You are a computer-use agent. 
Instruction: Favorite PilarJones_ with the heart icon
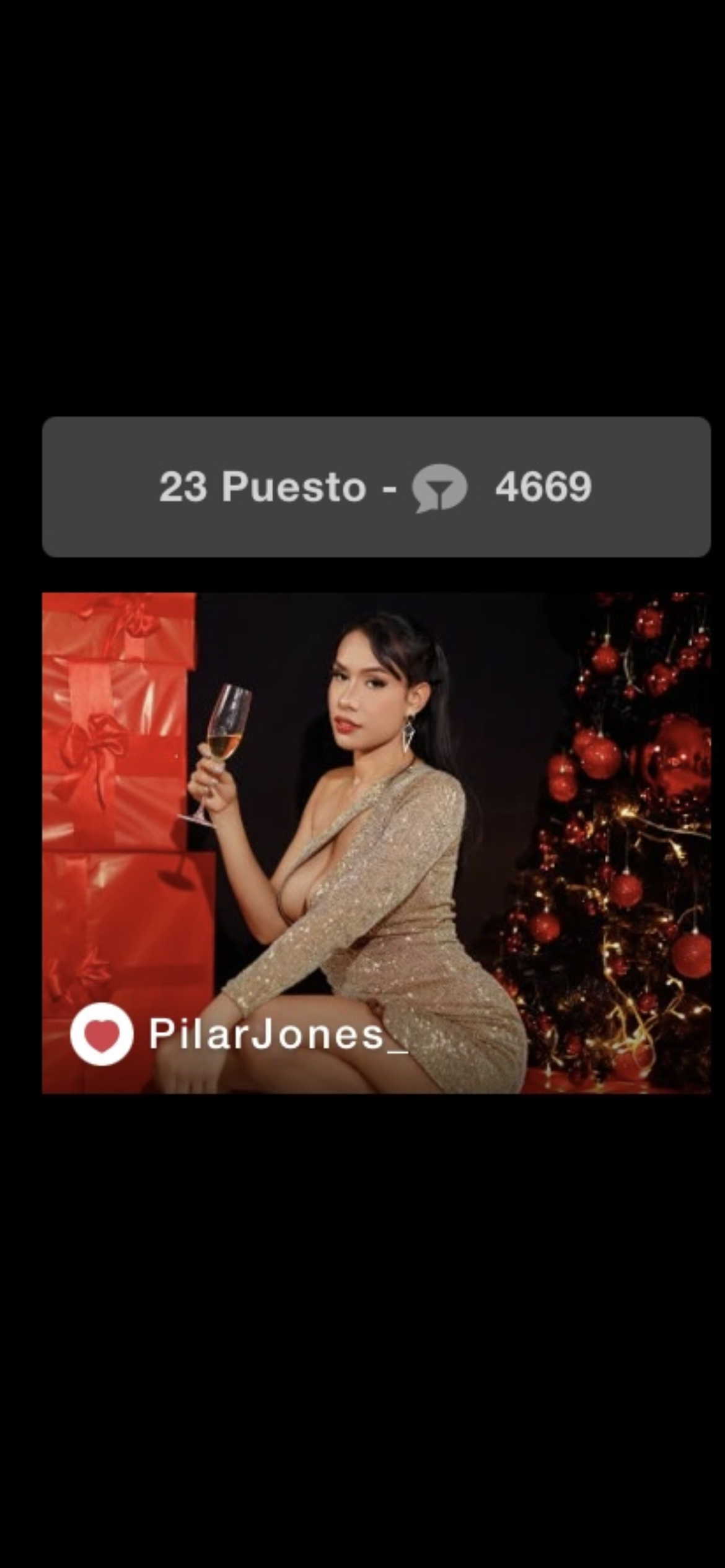102,1034
